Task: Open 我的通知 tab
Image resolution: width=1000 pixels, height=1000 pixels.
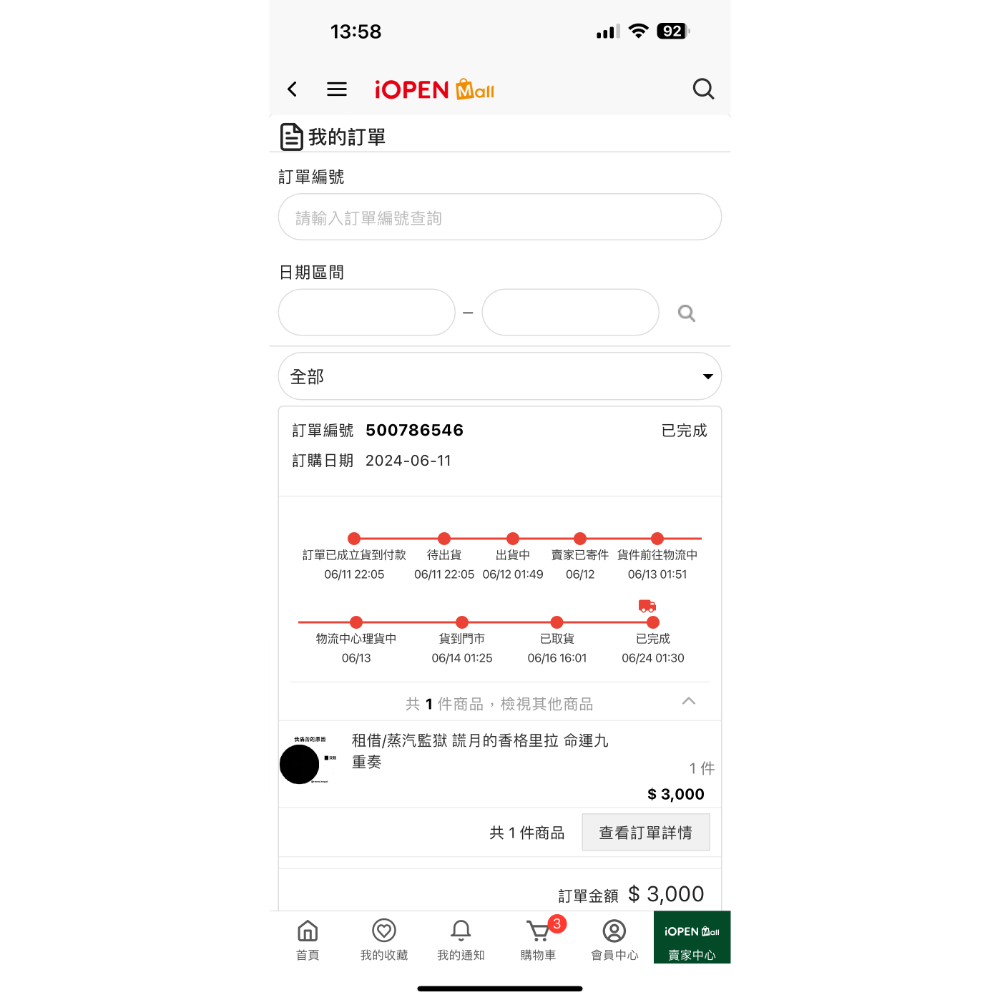Action: click(461, 940)
